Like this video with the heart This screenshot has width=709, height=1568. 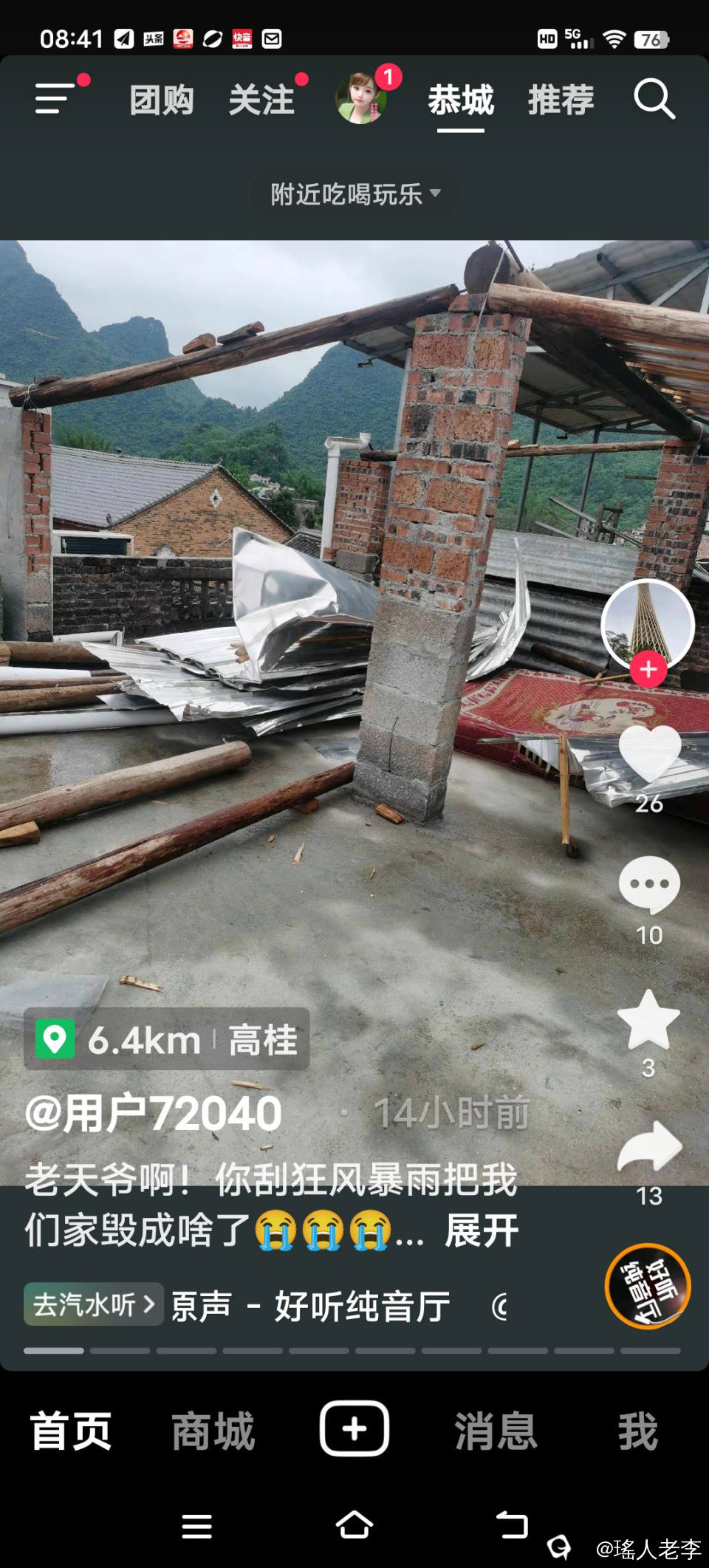point(649,753)
